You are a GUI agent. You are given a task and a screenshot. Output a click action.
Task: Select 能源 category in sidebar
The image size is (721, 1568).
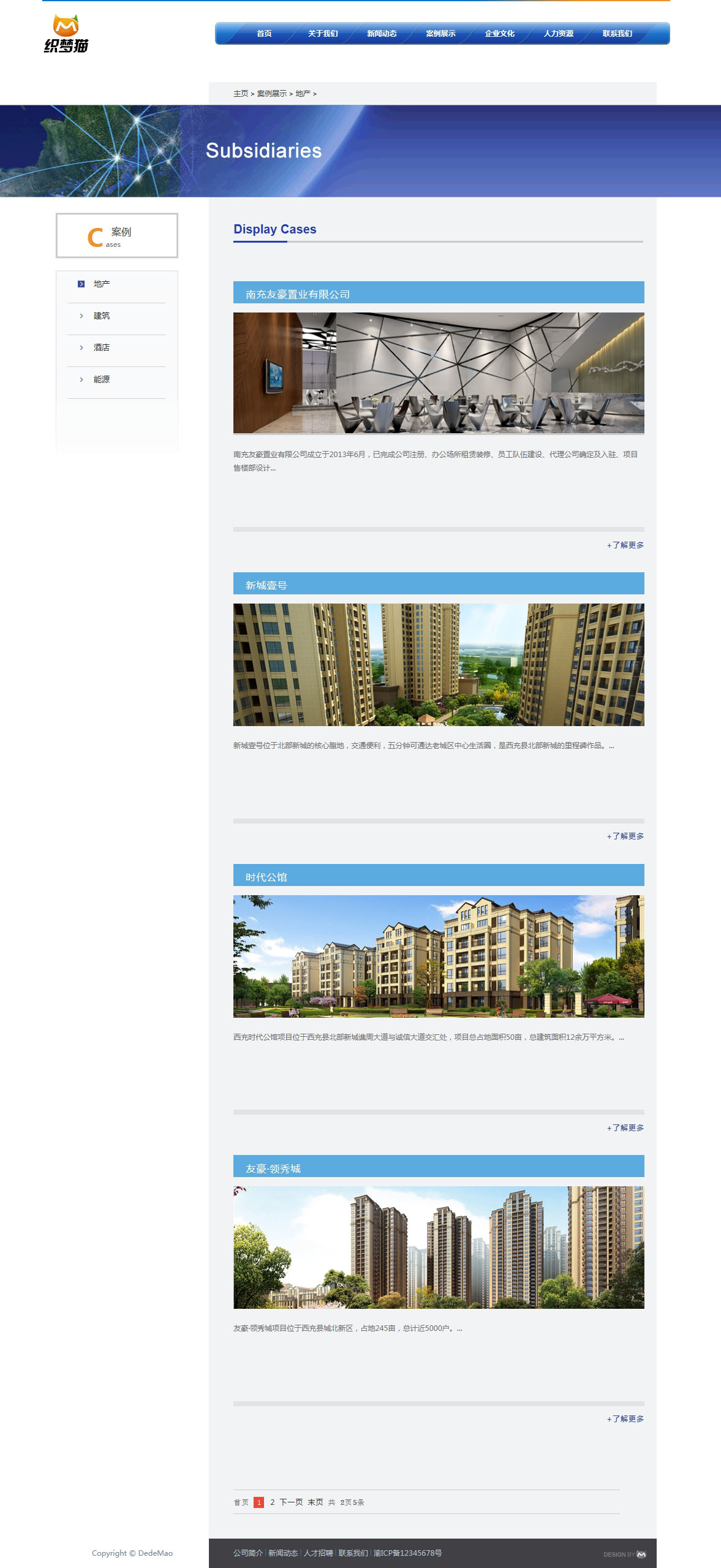[x=102, y=380]
